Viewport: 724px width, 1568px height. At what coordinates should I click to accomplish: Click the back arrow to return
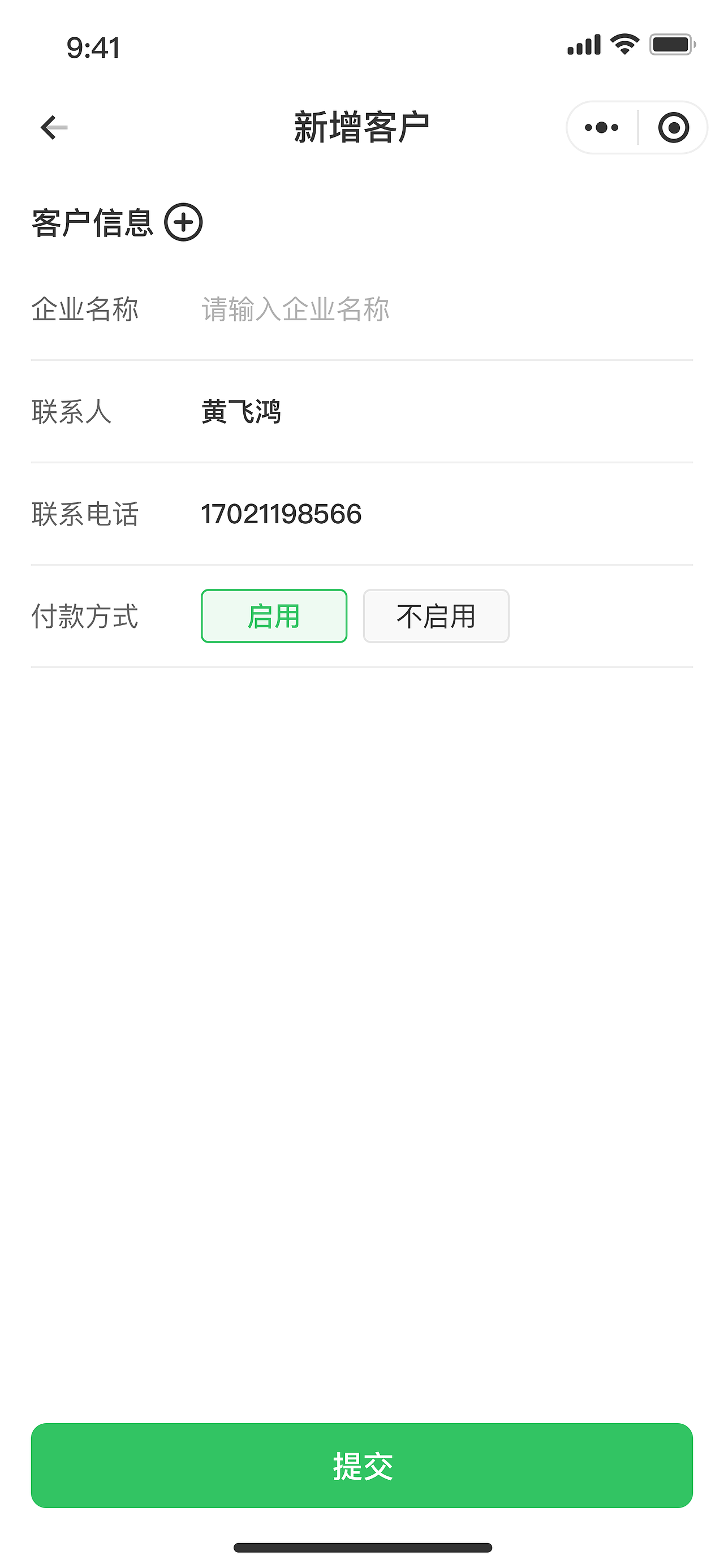tap(51, 127)
